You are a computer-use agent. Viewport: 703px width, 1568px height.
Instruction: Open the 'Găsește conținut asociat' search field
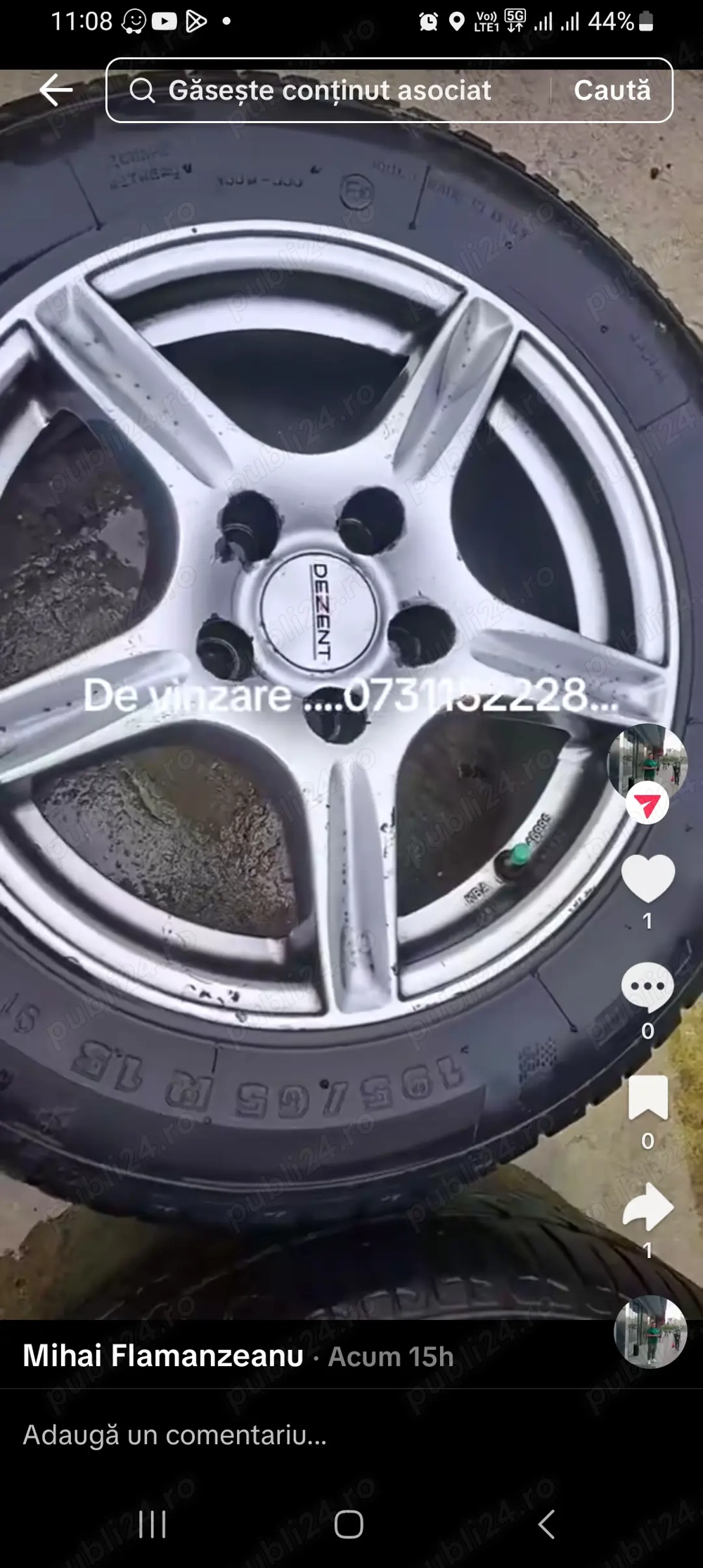pos(329,91)
